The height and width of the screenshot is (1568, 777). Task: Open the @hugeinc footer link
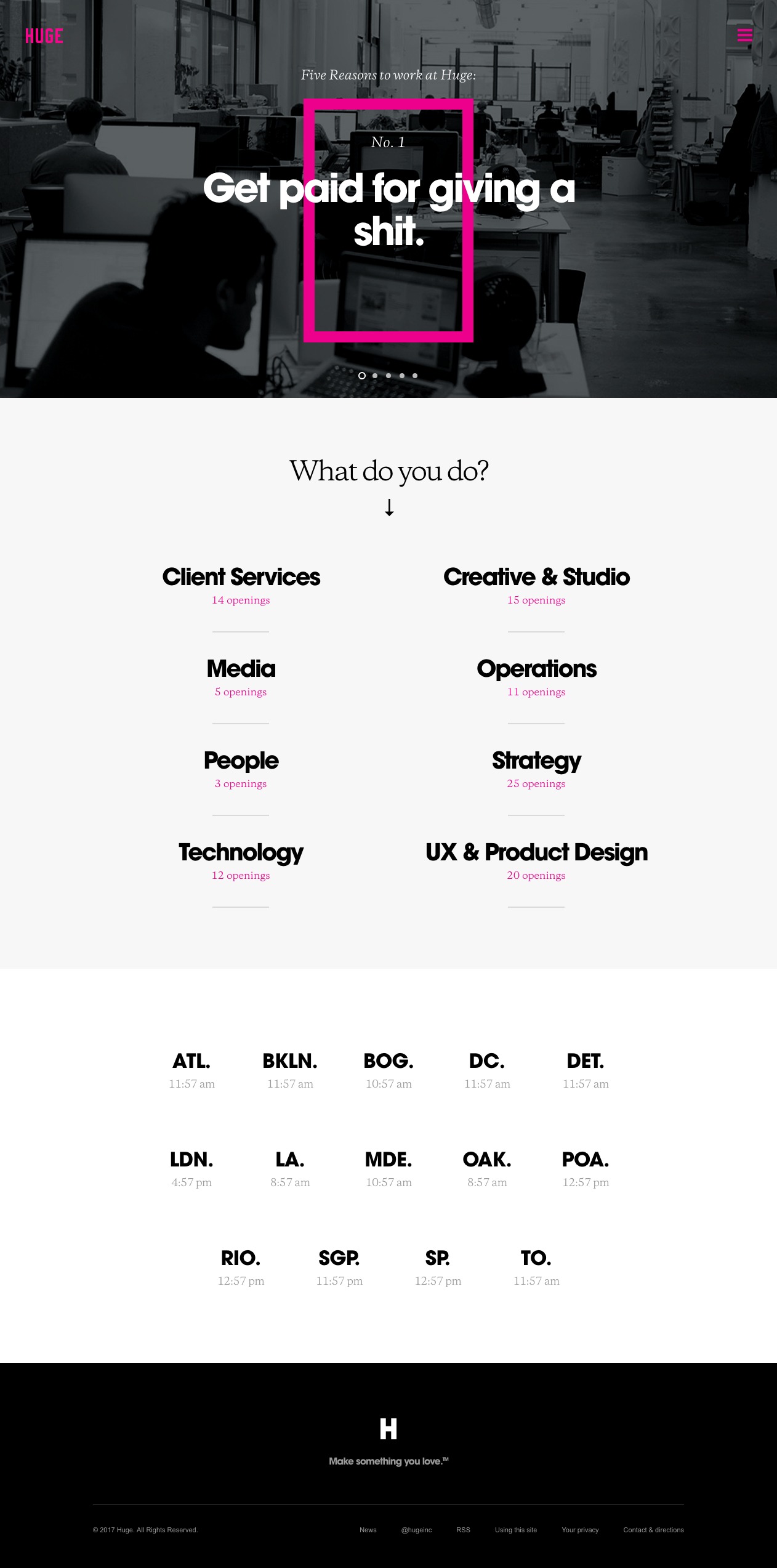point(417,1530)
